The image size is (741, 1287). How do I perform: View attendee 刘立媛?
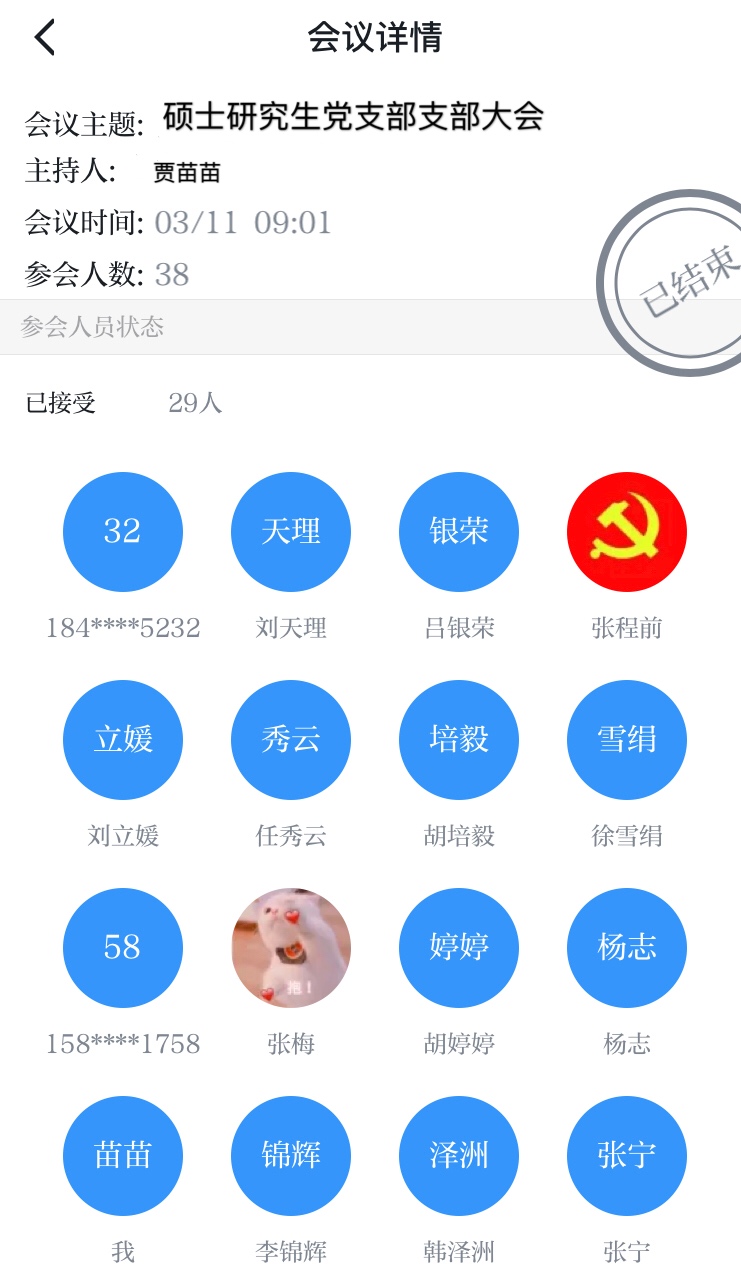click(x=123, y=740)
